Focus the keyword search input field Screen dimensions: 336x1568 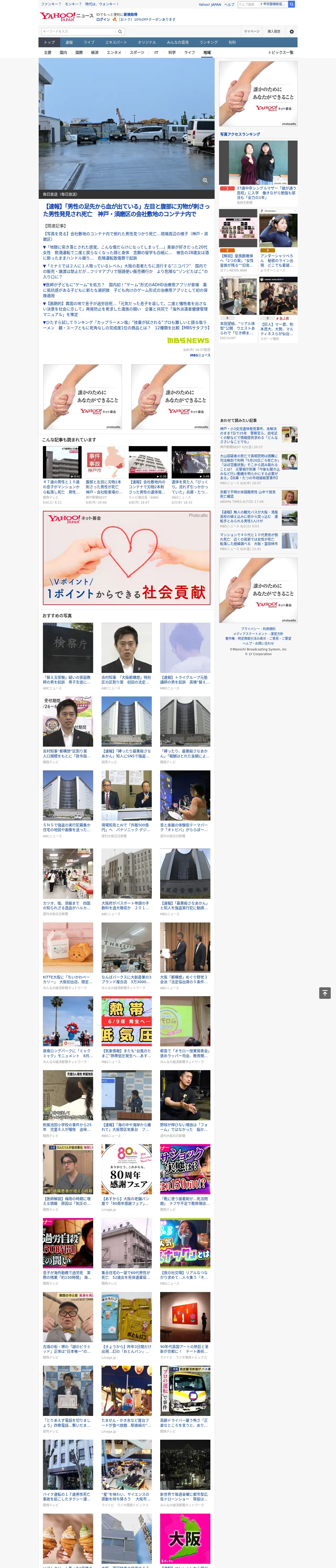[x=79, y=32]
